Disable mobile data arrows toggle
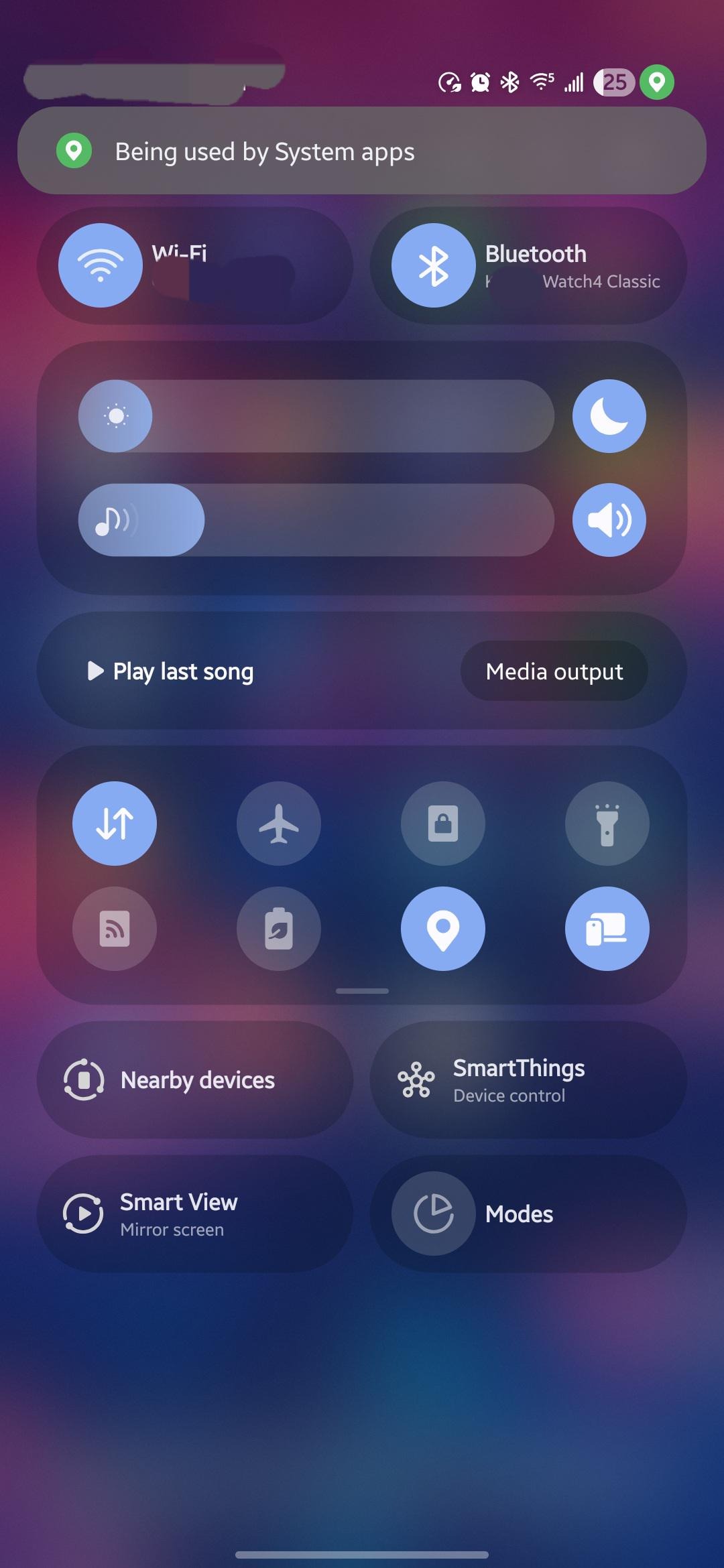Screen dimensions: 724x1568 point(115,824)
